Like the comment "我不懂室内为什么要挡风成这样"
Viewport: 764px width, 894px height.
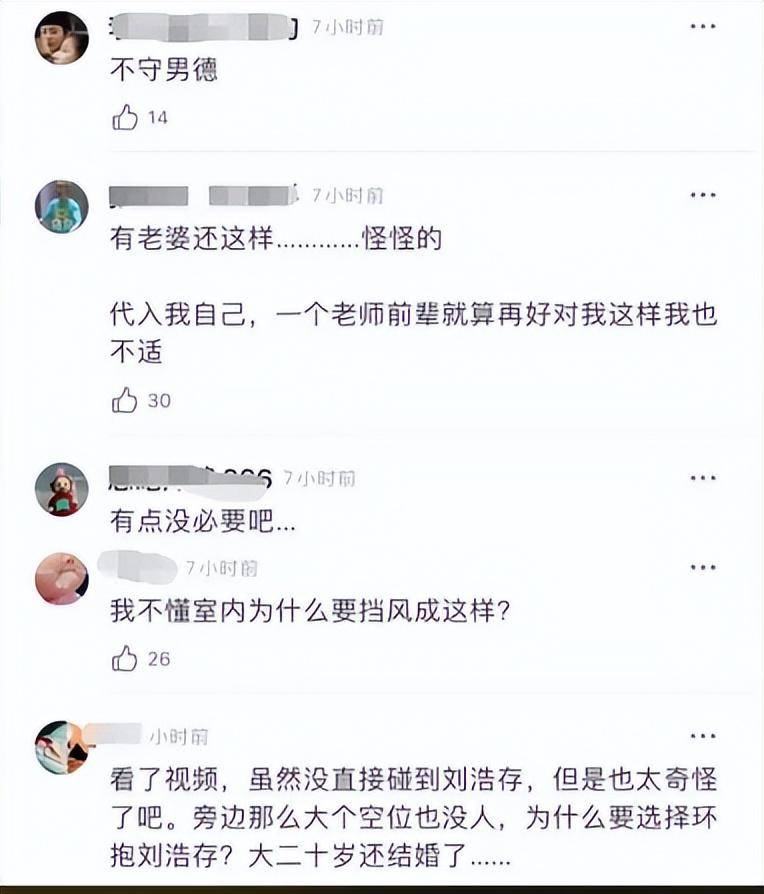[125, 659]
